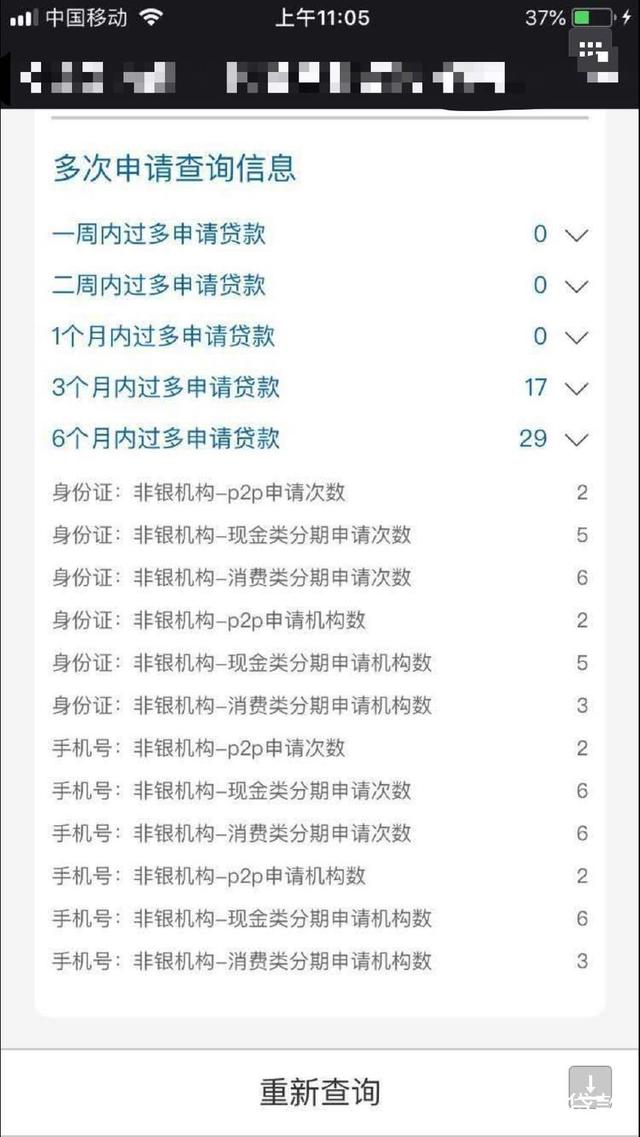Tap the 重新查询 button

320,1091
